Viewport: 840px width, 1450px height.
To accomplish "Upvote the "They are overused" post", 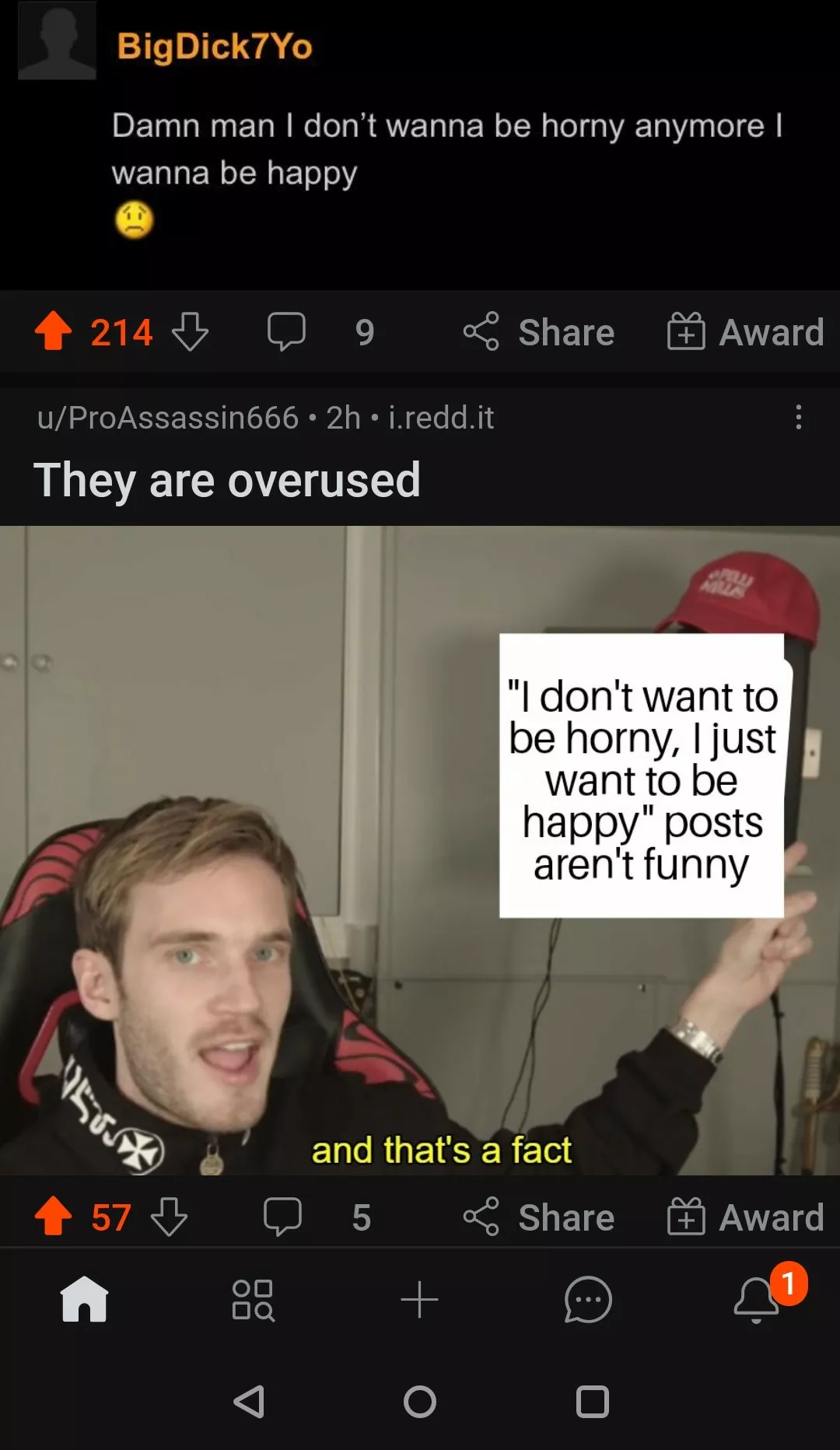I will coord(53,1217).
